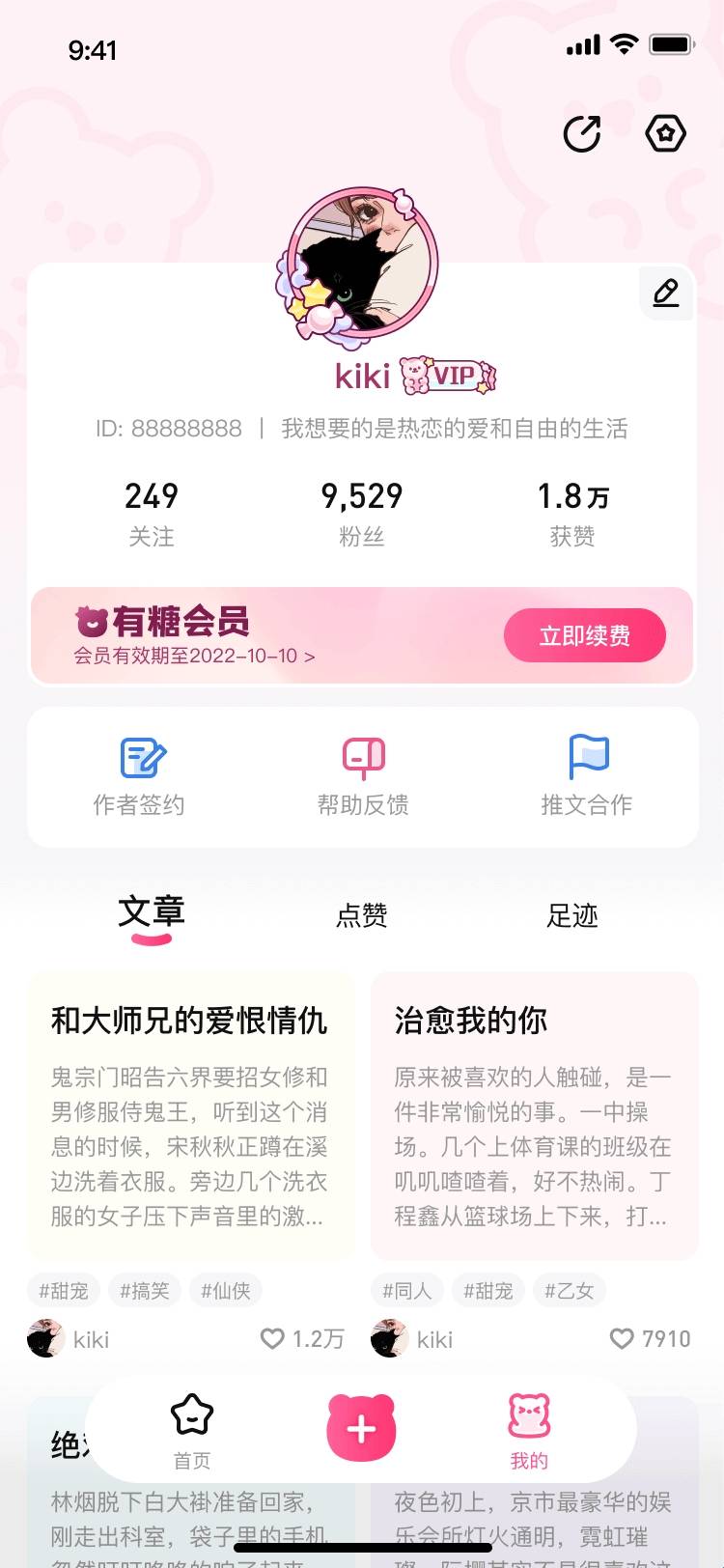Open kiki's profile avatar
The height and width of the screenshot is (1568, 724).
pos(362,265)
